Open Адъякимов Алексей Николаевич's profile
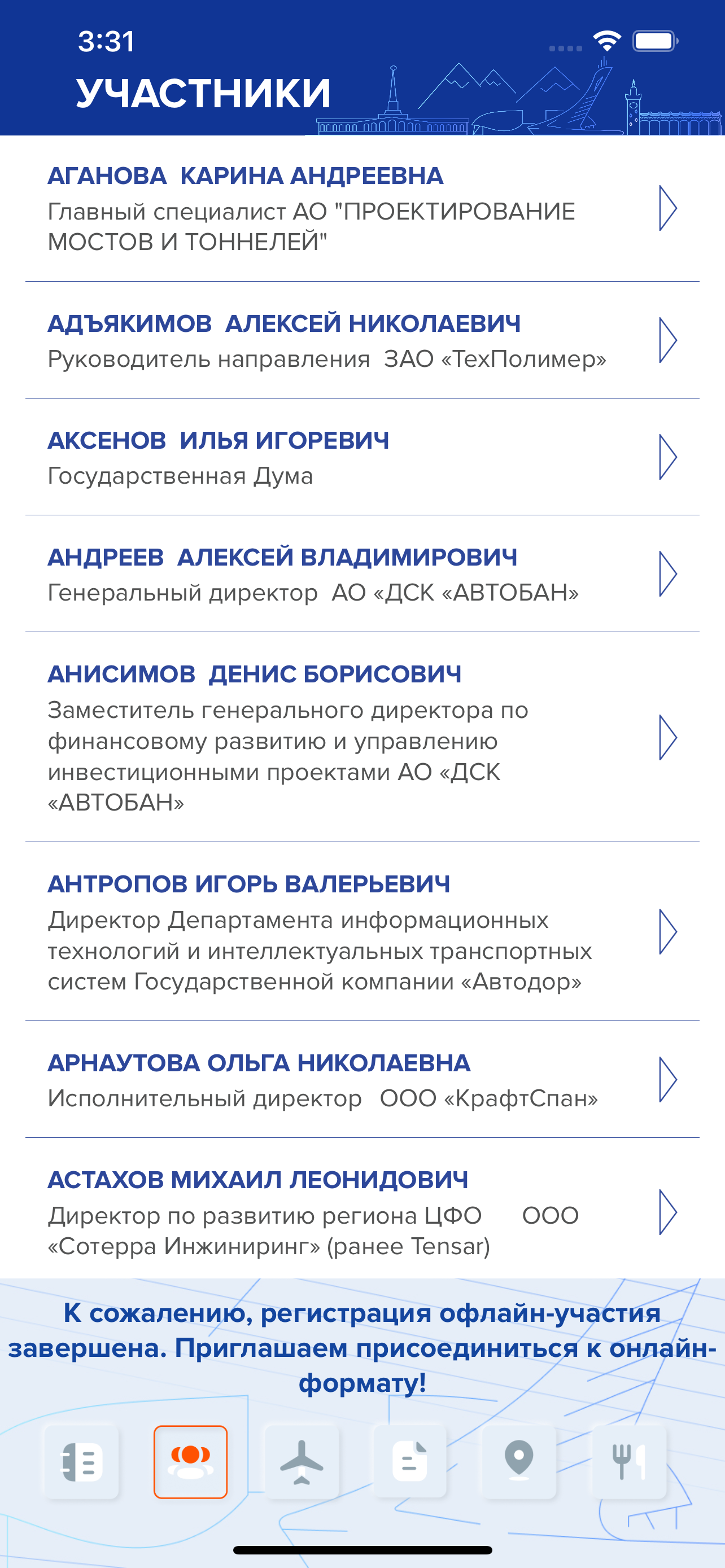Image resolution: width=725 pixels, height=1568 pixels. 361,340
